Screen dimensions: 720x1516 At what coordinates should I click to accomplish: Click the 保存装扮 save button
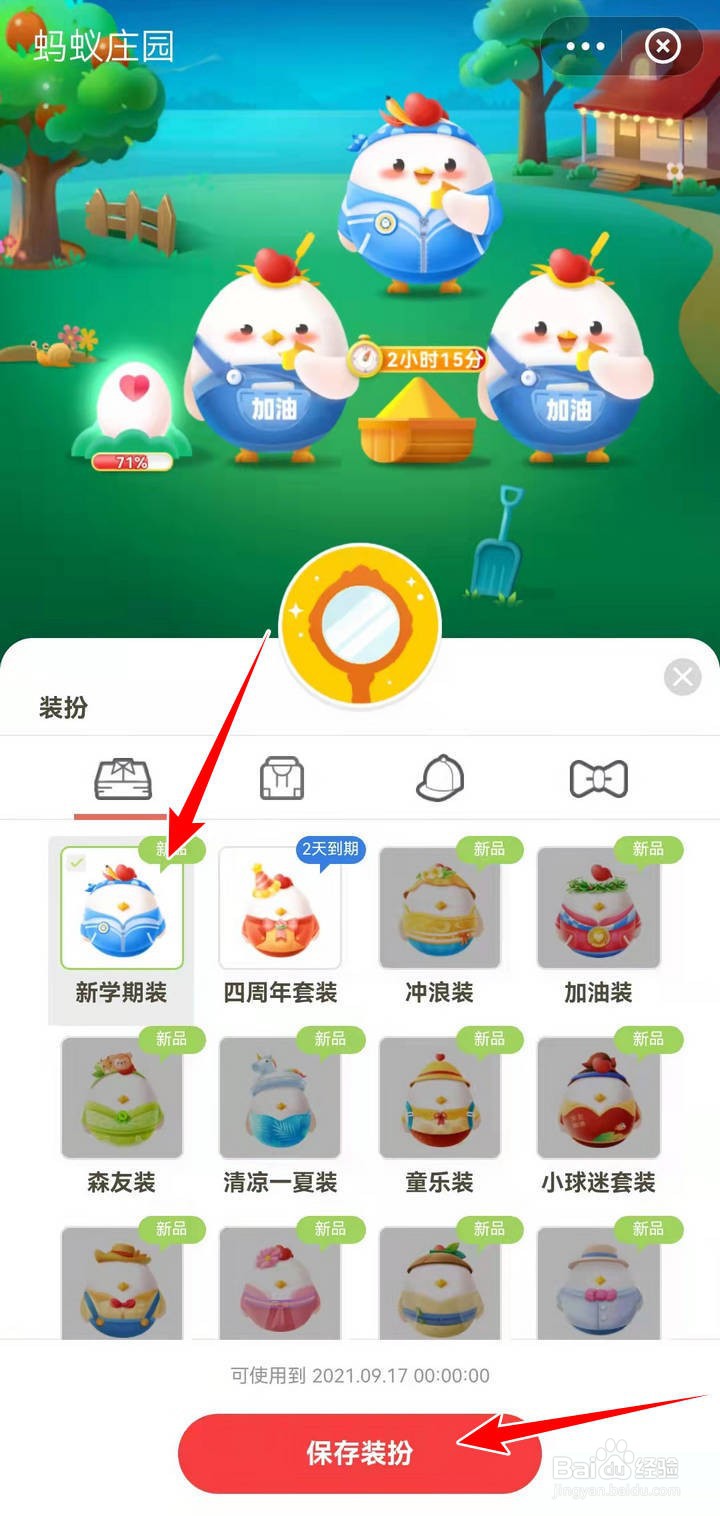coord(360,1455)
